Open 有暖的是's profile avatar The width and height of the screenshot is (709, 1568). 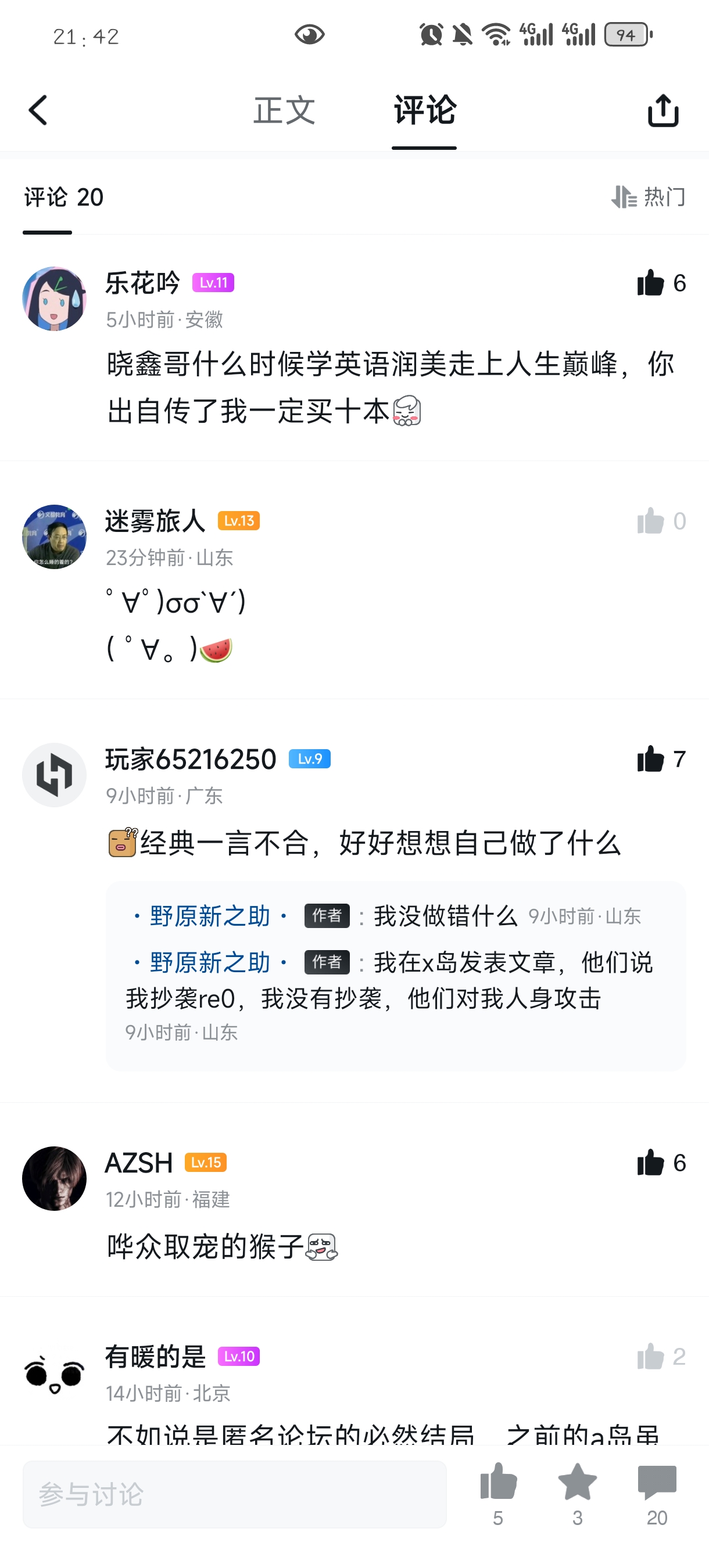pos(54,1373)
